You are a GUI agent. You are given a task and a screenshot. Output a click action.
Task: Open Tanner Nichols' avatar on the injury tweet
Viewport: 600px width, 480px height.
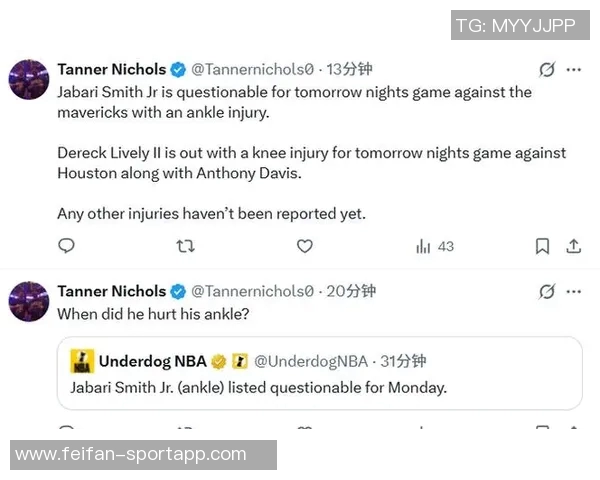(x=28, y=80)
